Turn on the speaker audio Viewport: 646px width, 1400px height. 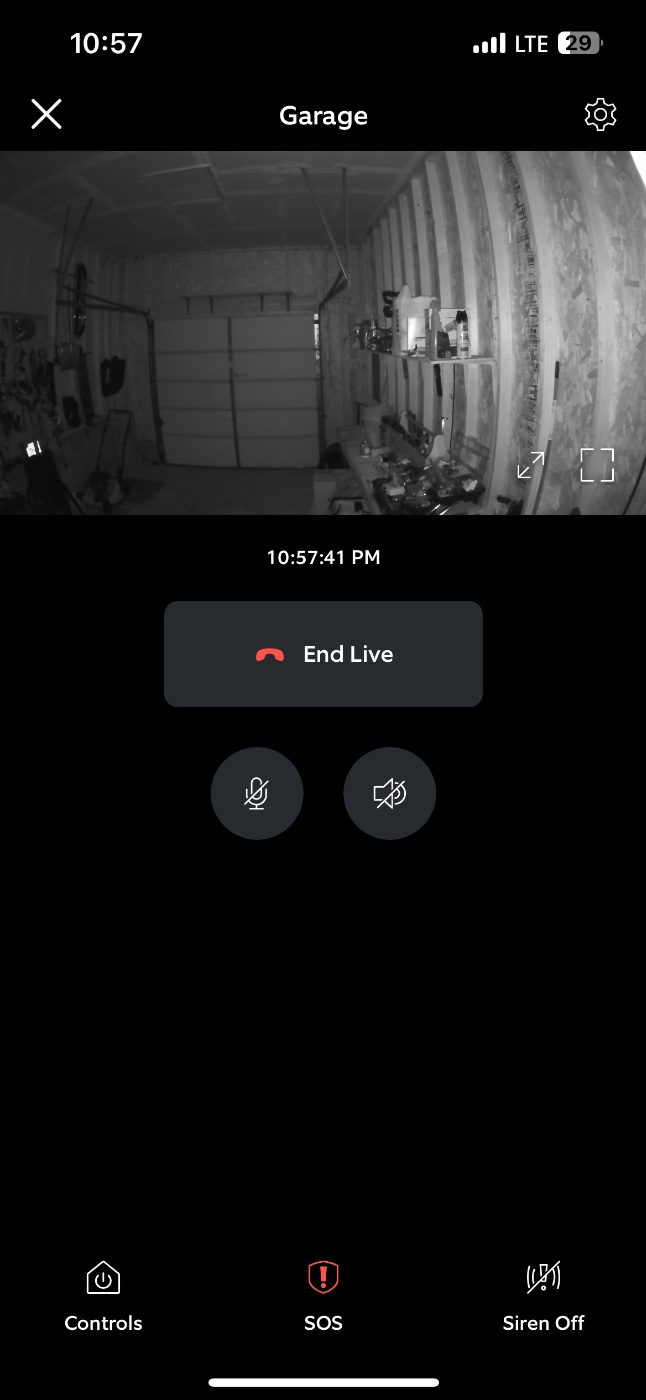[389, 794]
